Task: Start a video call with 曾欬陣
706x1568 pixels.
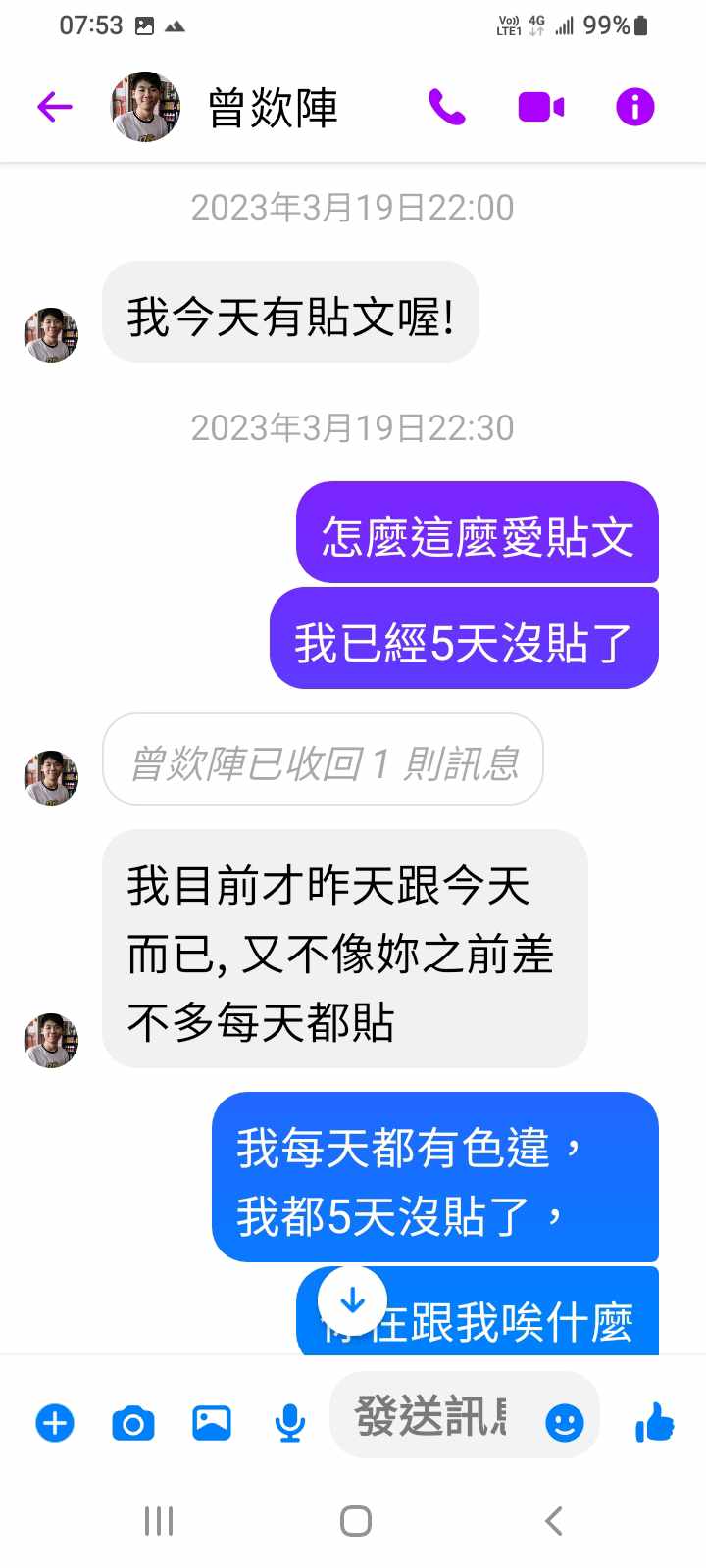Action: (x=540, y=107)
